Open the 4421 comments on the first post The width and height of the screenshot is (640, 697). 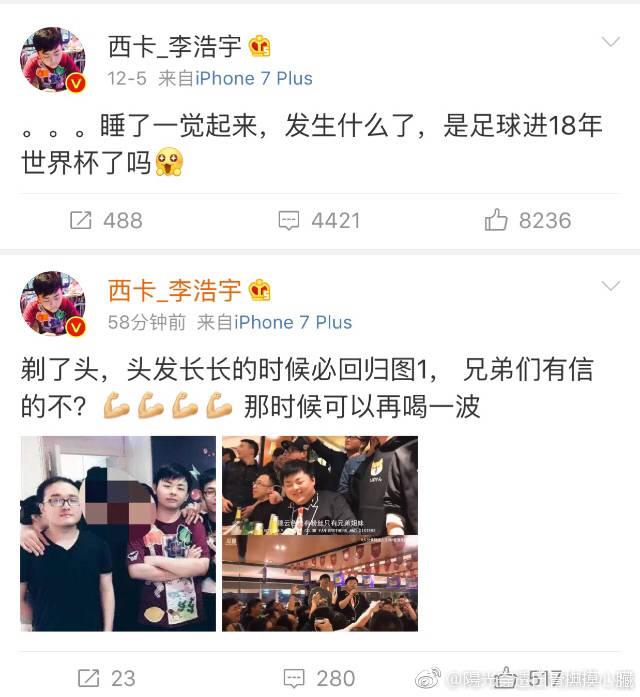coord(318,220)
